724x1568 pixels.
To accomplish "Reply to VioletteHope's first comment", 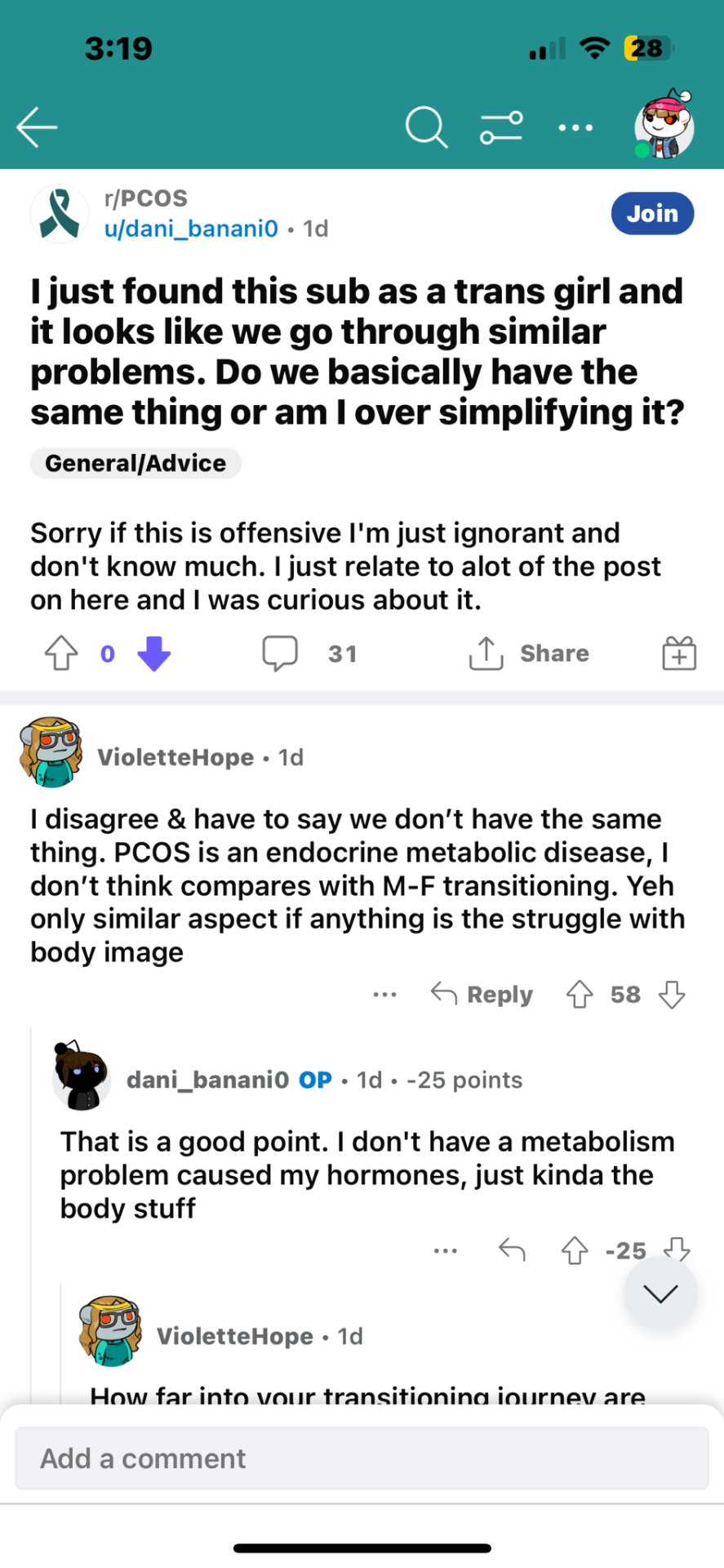I will coord(482,994).
